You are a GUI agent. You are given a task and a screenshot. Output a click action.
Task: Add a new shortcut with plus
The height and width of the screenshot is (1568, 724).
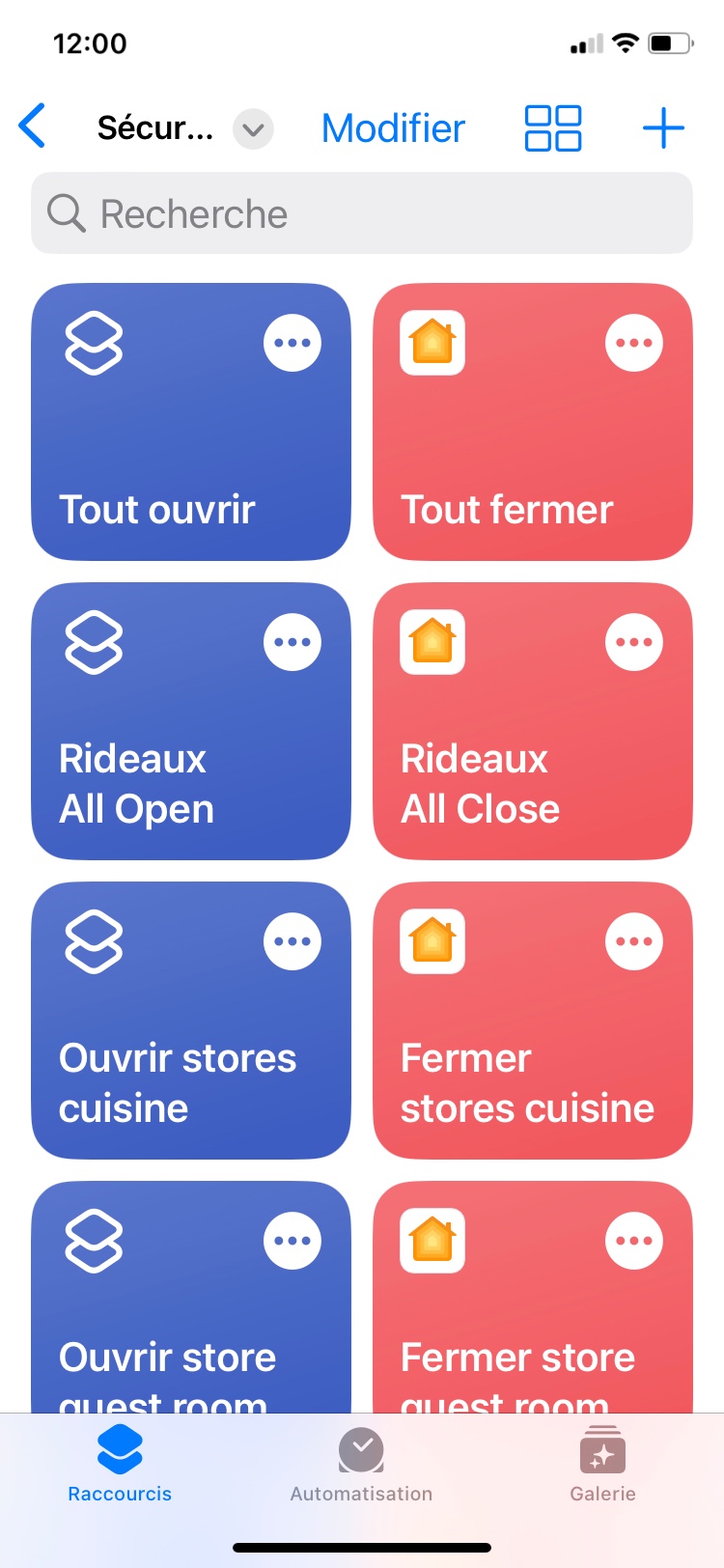663,128
